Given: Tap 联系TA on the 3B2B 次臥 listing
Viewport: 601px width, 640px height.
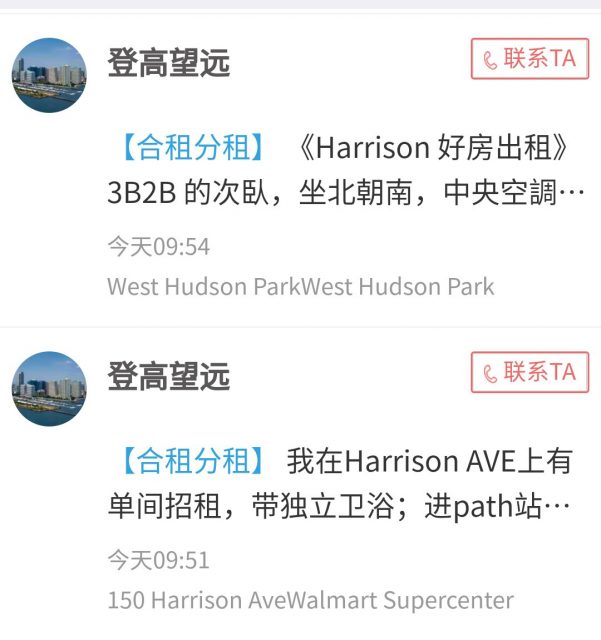Looking at the screenshot, I should 529,59.
